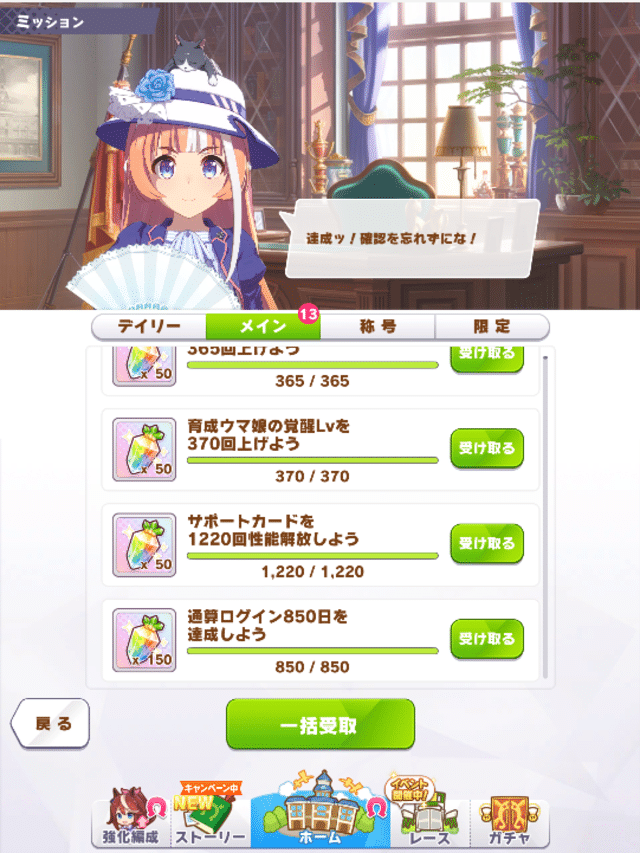This screenshot has width=640, height=853.
Task: Return to the ホーム screen
Action: point(318,810)
